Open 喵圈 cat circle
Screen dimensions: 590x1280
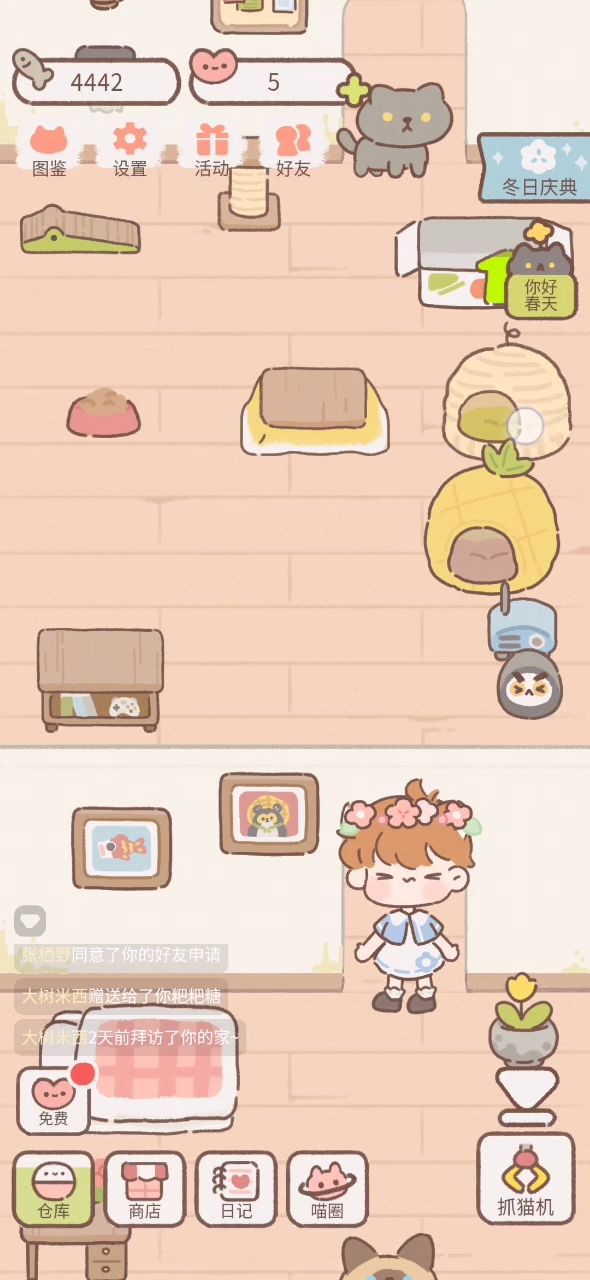[x=327, y=1189]
